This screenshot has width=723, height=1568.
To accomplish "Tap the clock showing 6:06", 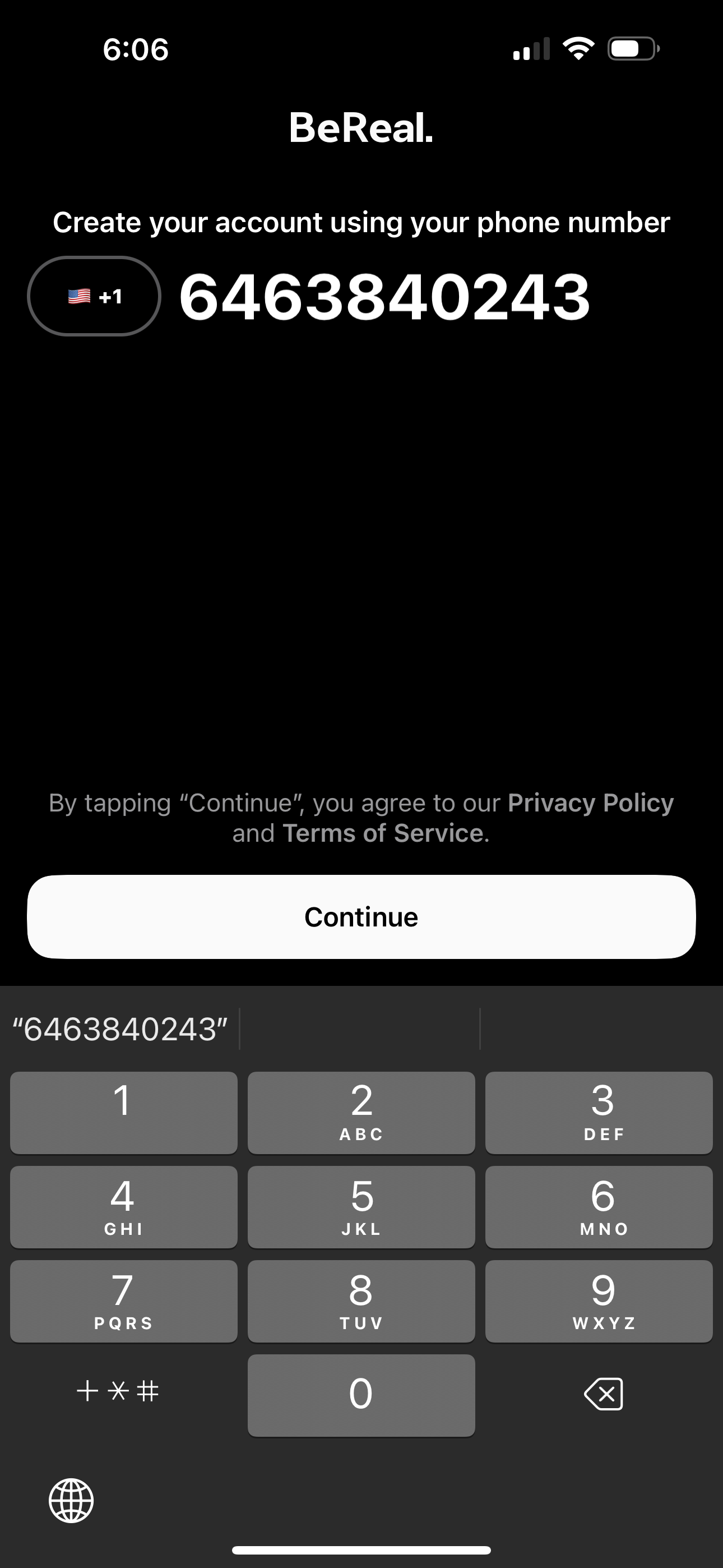I will (x=135, y=50).
